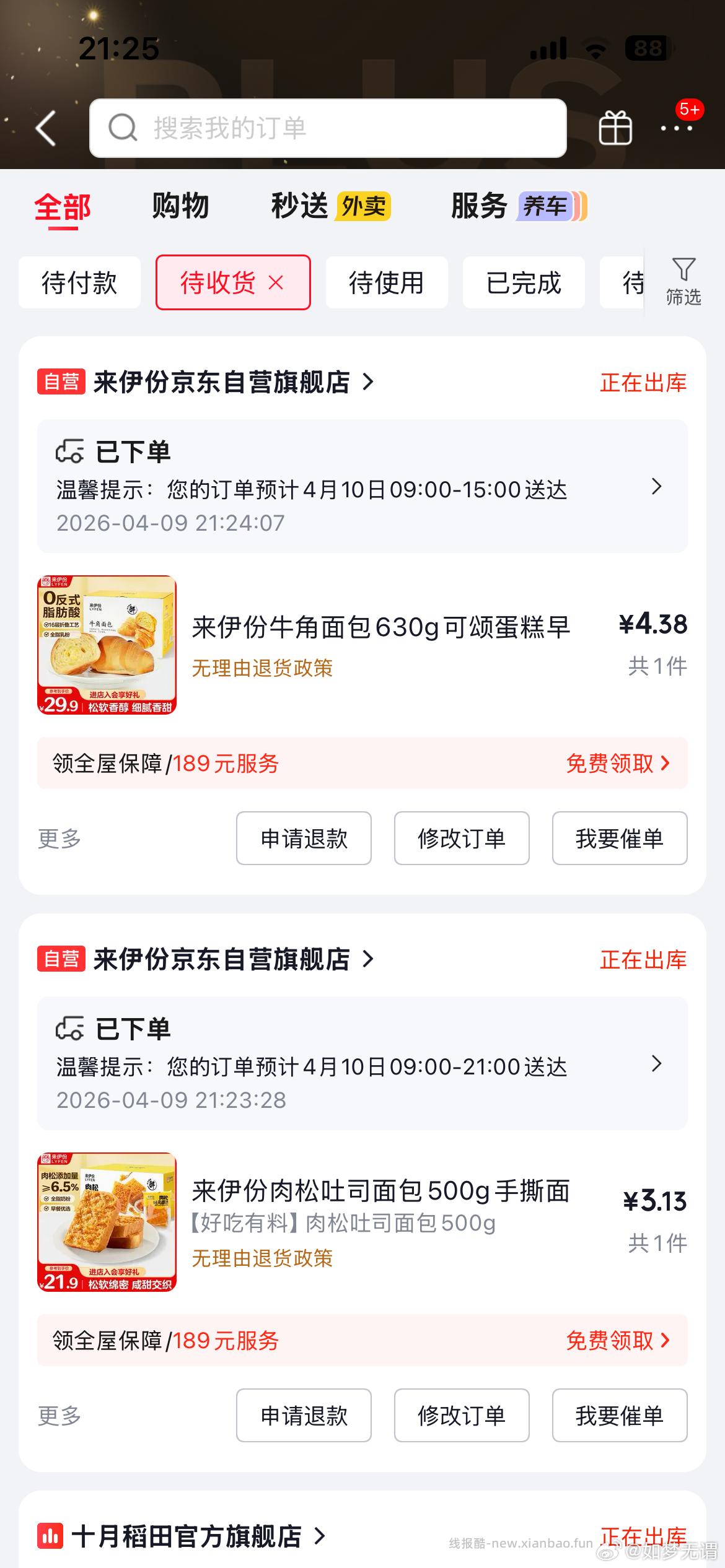Screen dimensions: 725x1568
Task: Expand delivery details with the first order chevron
Action: point(656,487)
